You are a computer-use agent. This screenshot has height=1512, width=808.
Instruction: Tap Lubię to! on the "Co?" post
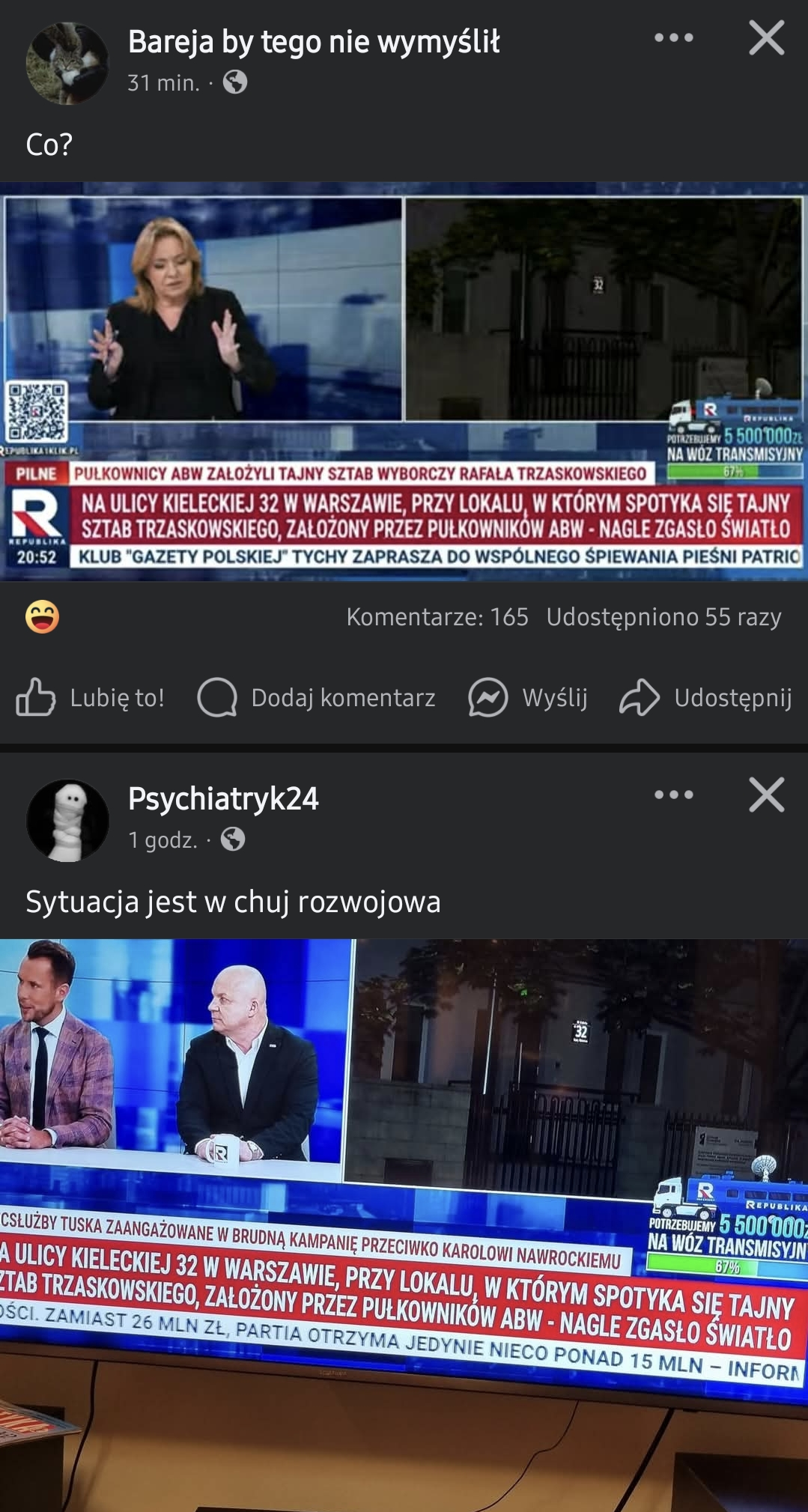[x=91, y=697]
